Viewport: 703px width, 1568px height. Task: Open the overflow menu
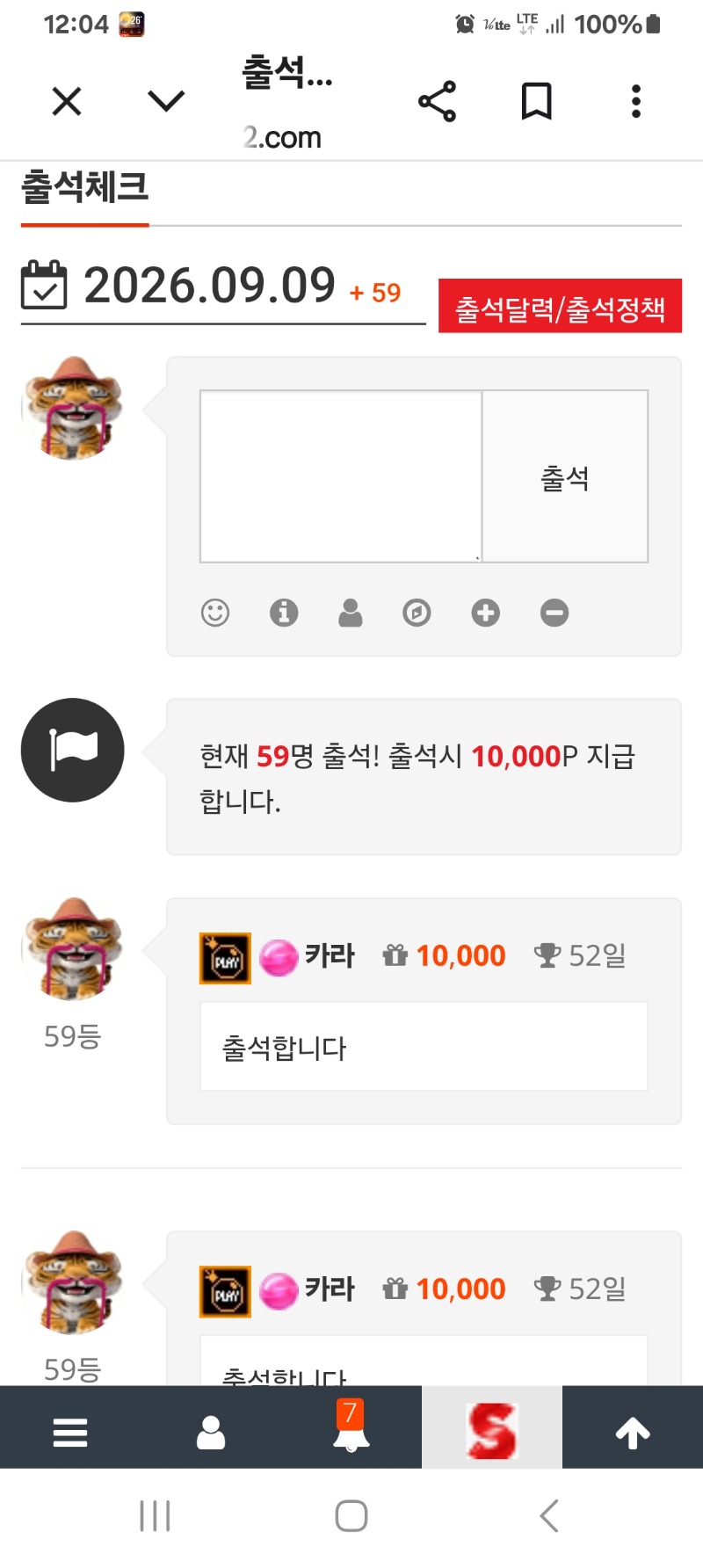pos(636,101)
